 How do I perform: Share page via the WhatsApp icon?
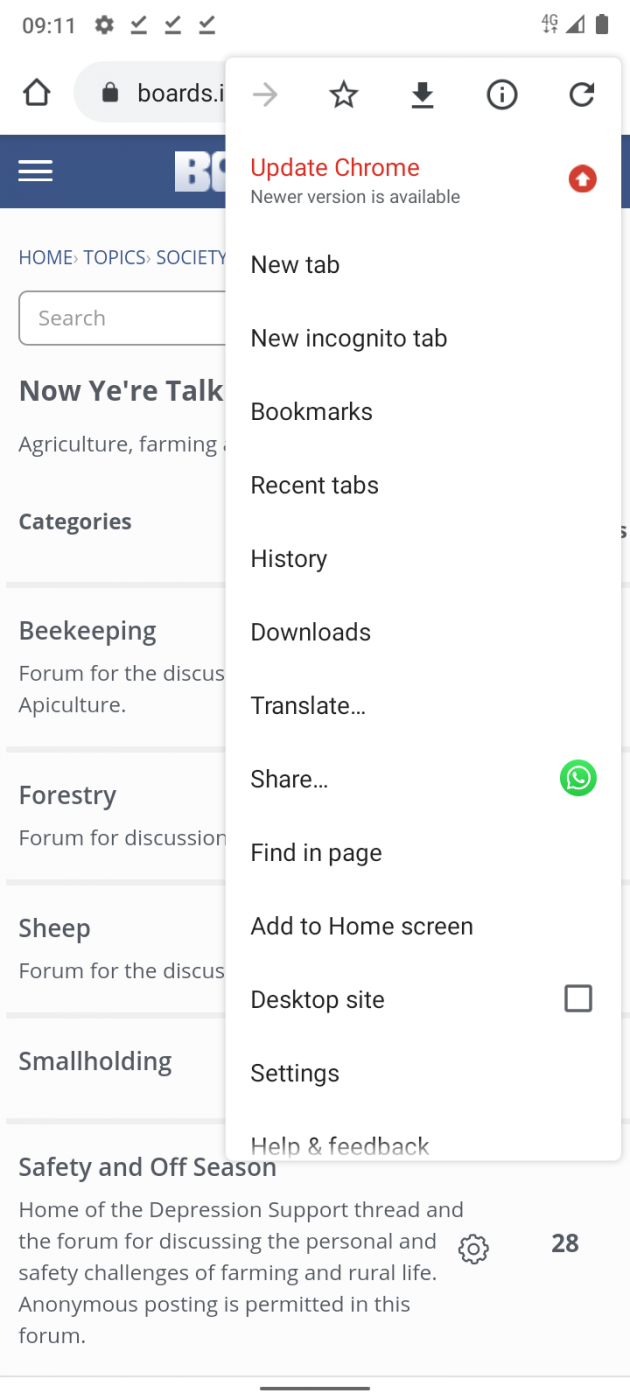pos(578,778)
